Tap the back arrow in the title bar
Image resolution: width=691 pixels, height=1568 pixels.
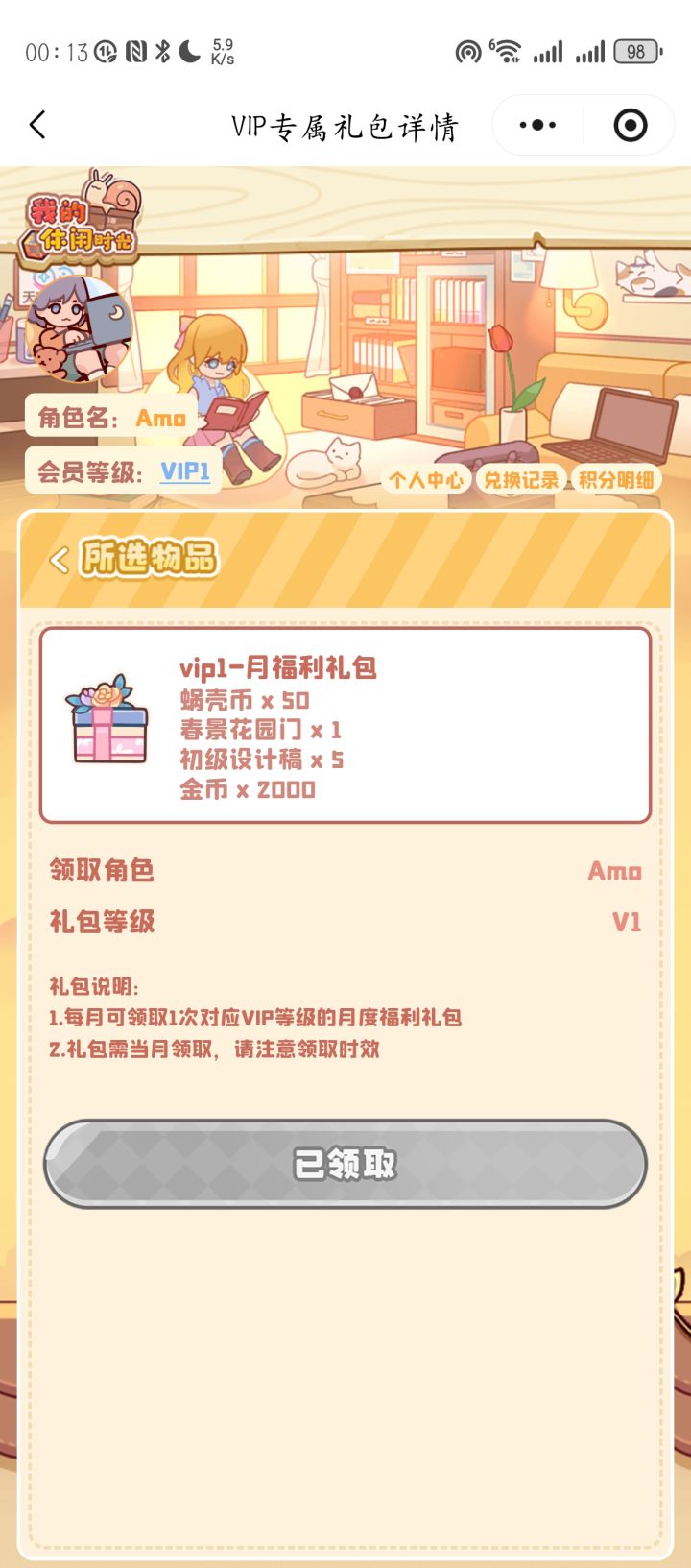click(x=38, y=125)
